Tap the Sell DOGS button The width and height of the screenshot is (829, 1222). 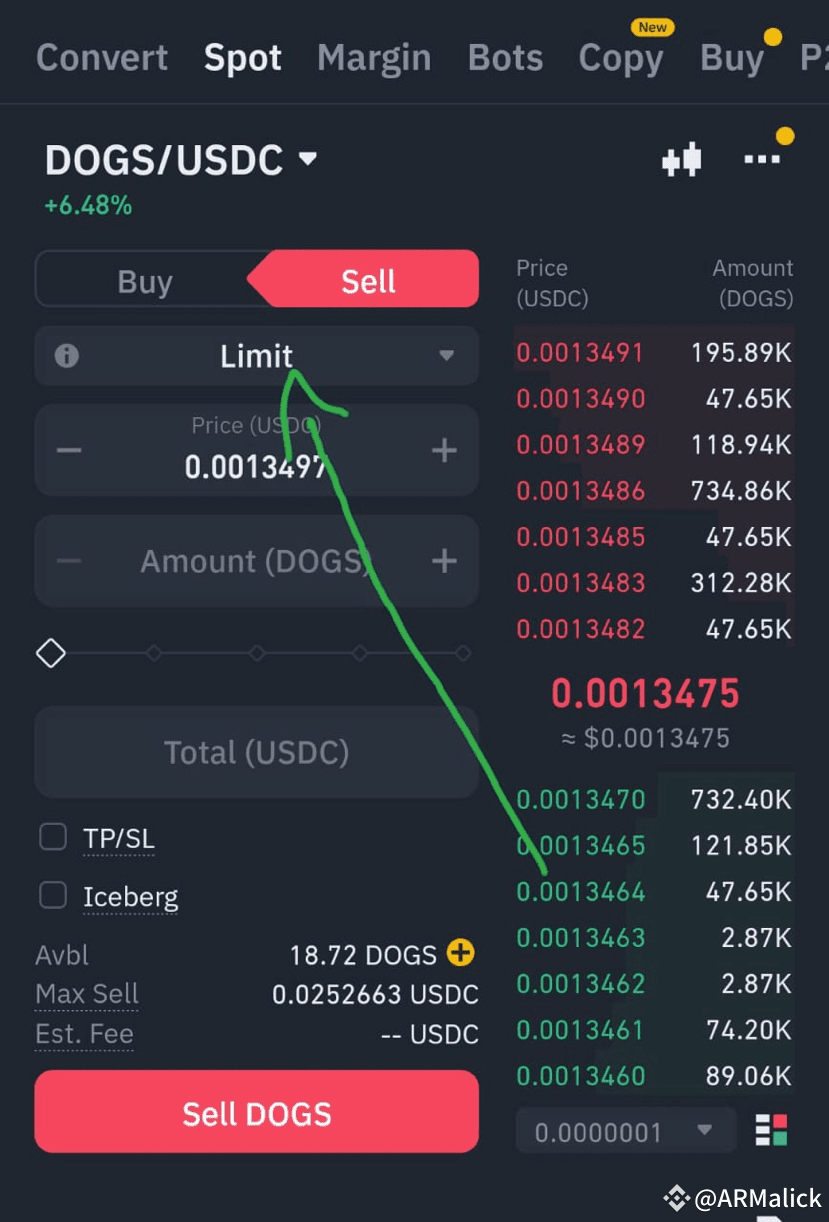256,1112
